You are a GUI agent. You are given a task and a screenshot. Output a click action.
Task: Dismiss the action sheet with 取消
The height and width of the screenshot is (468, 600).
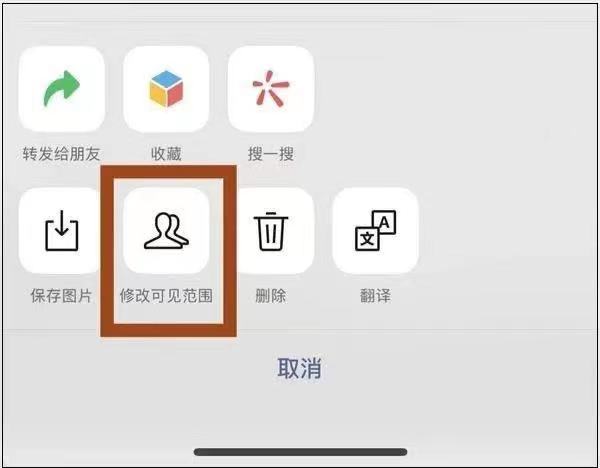coord(299,368)
